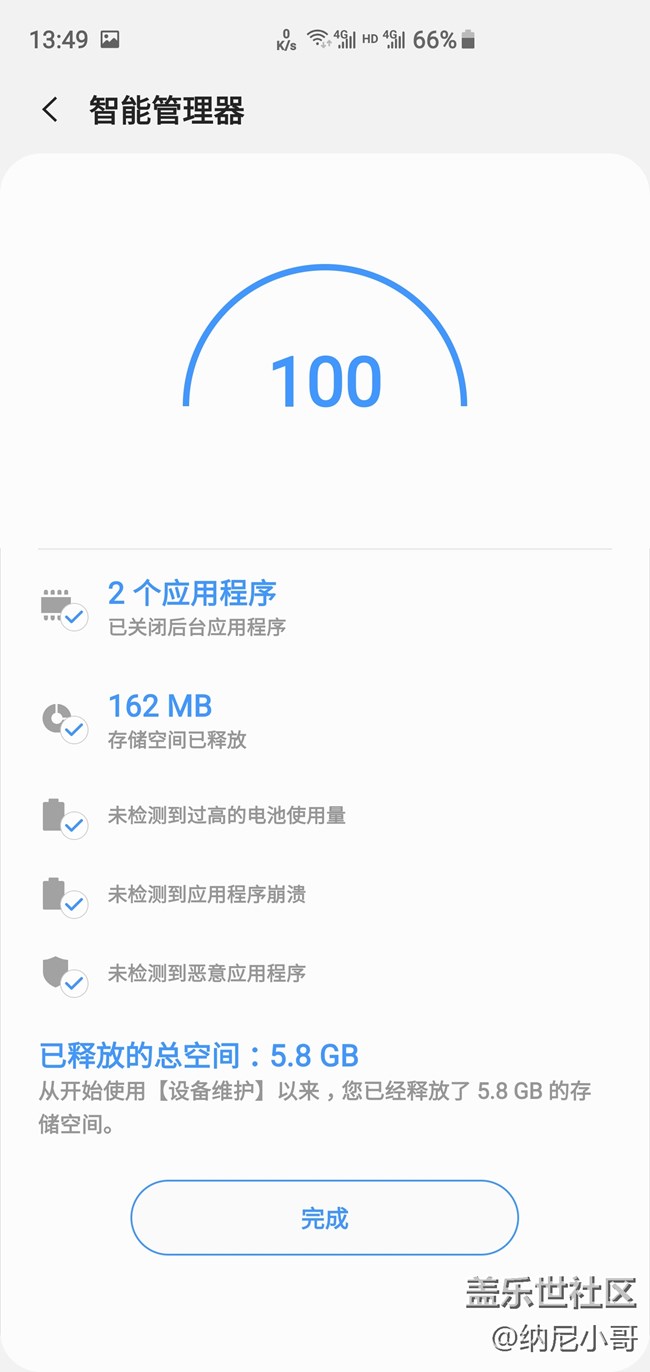Viewport: 650px width, 1372px height.
Task: Tap the 完成 button
Action: 324,1217
